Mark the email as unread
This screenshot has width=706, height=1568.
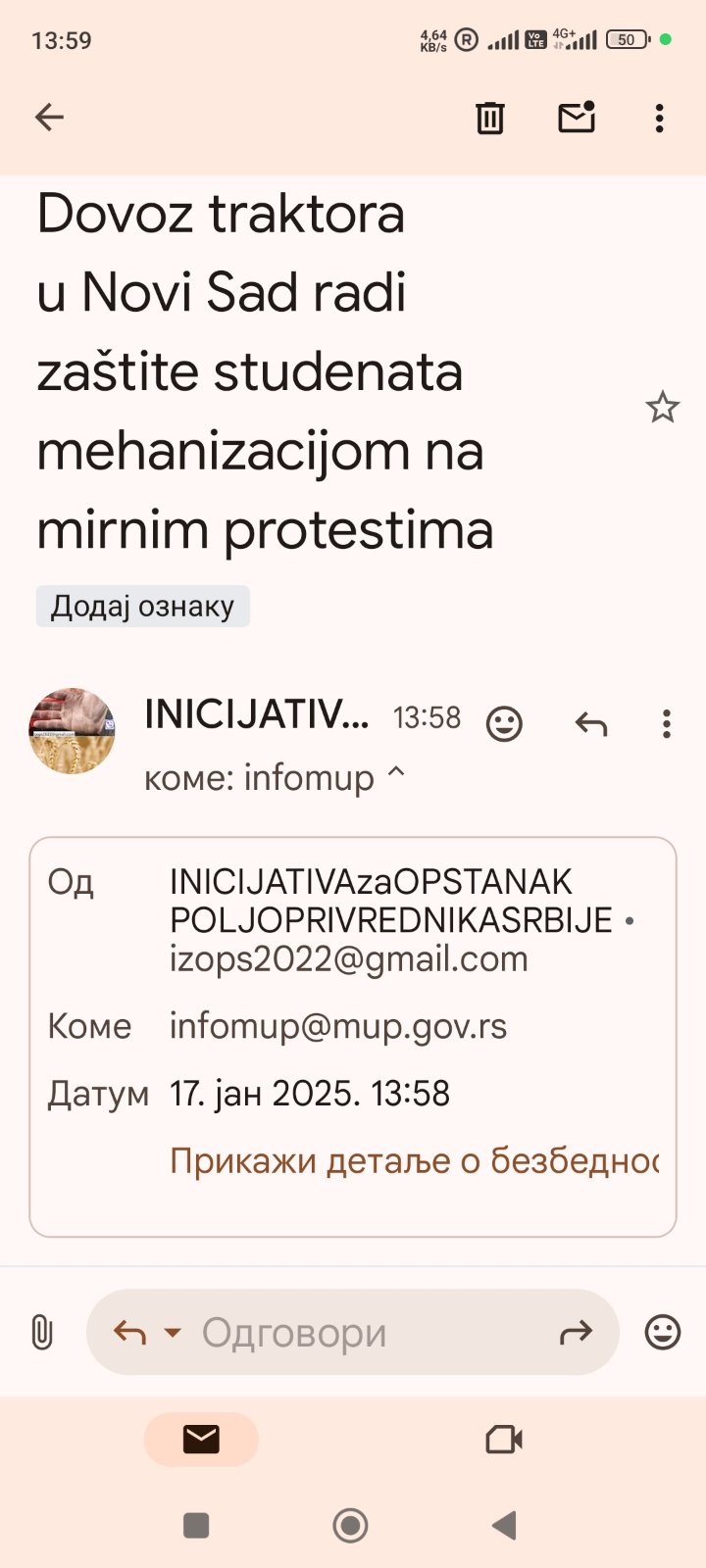(577, 118)
